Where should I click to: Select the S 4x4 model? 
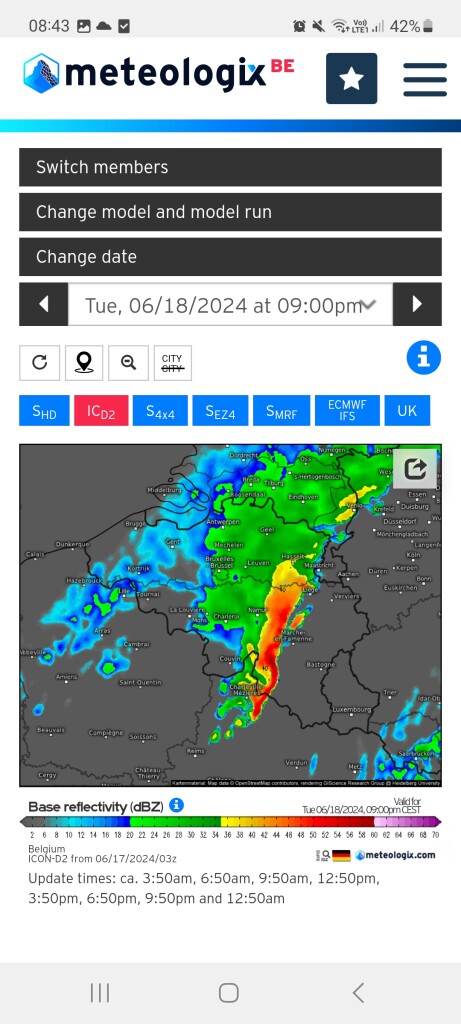[160, 411]
